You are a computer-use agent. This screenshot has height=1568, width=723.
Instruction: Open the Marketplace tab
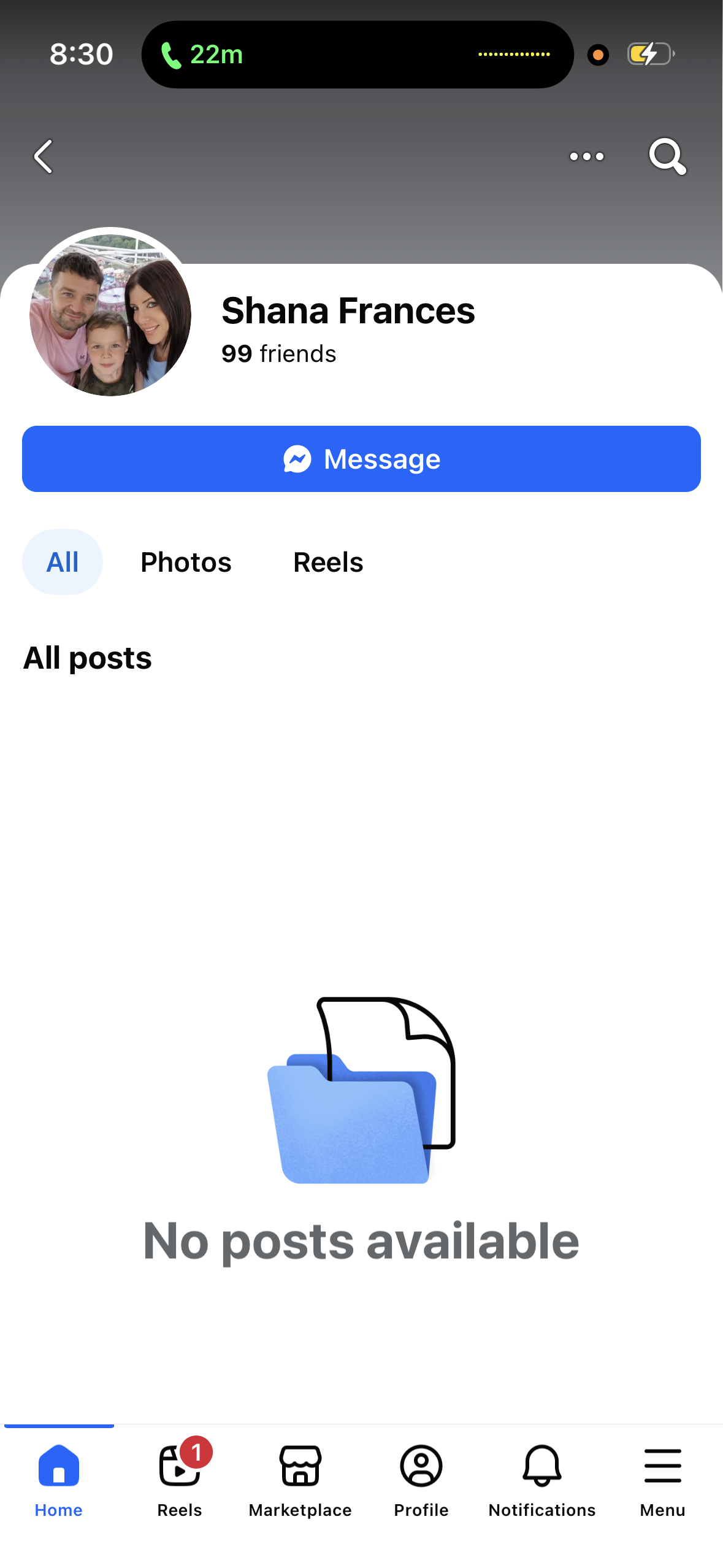point(300,1478)
